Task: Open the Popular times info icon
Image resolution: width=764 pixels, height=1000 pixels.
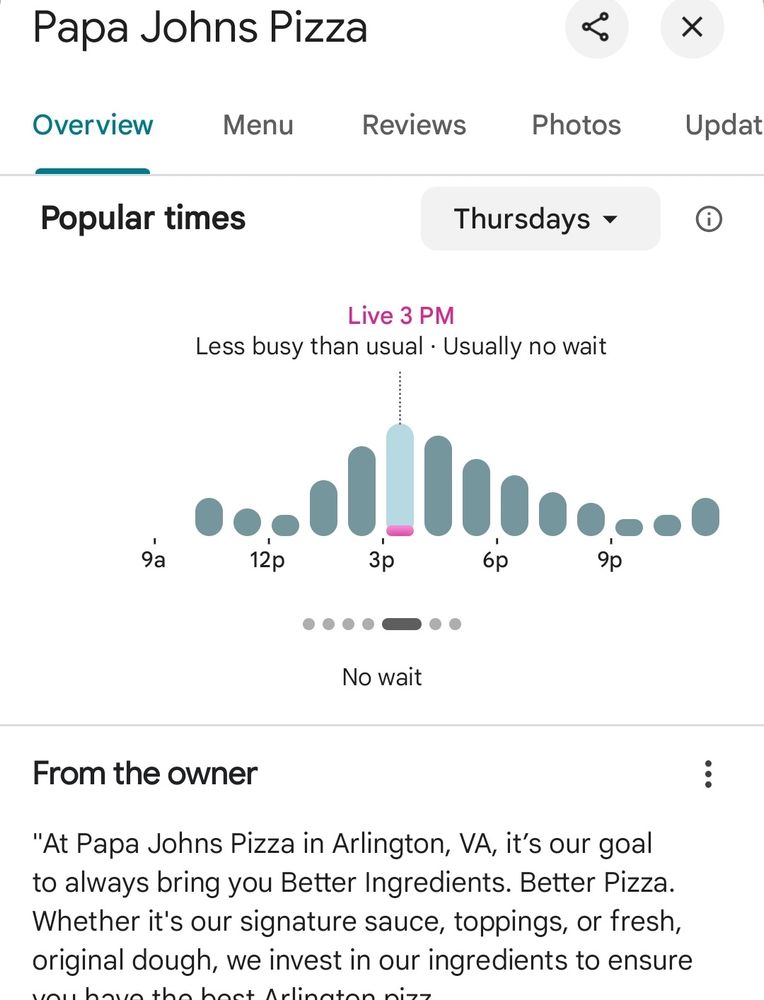Action: [x=708, y=219]
